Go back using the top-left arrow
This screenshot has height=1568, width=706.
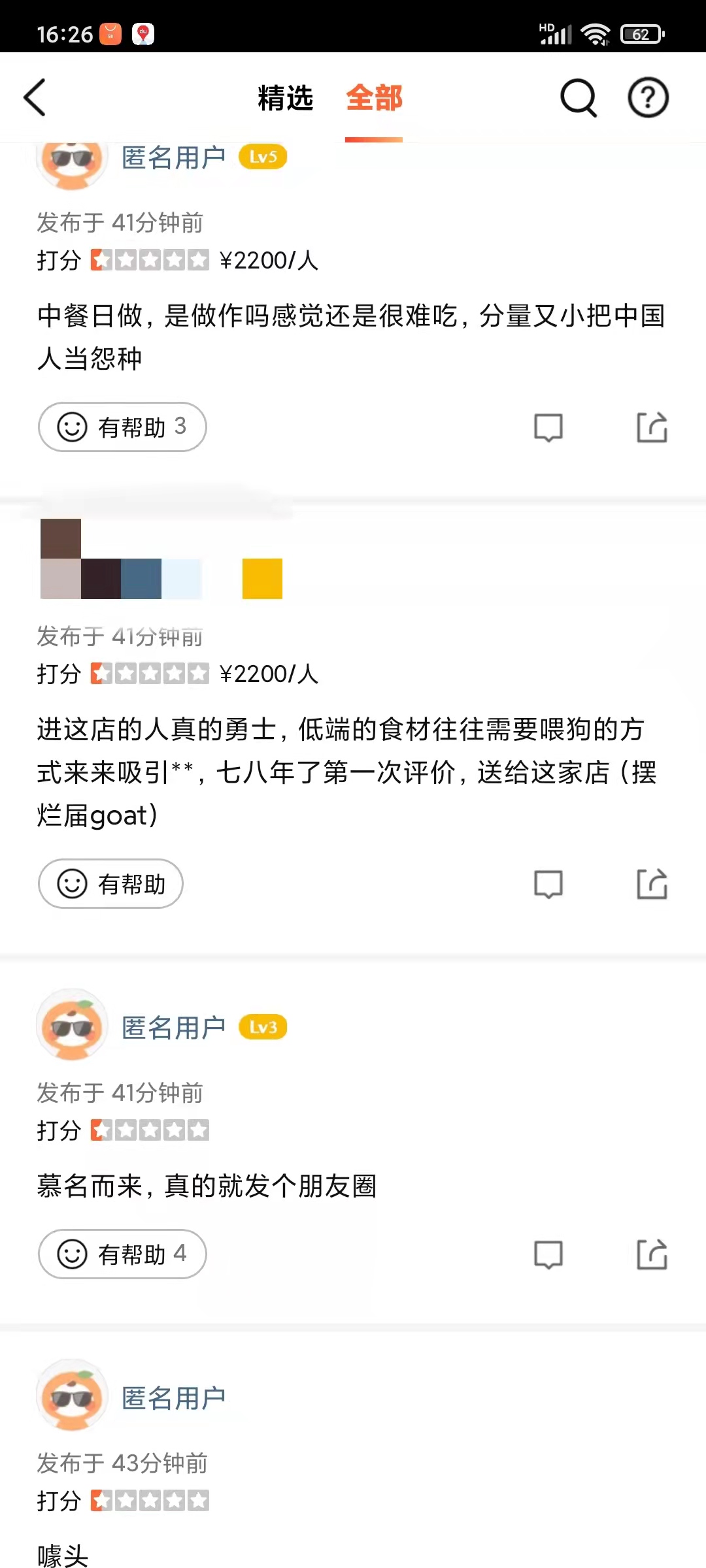click(35, 98)
